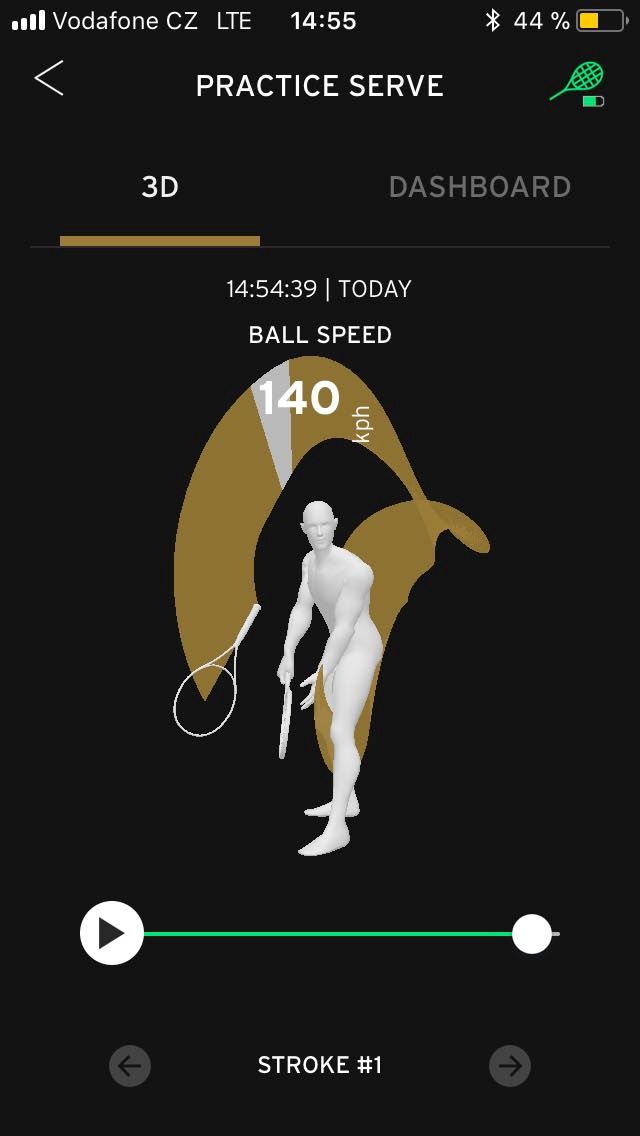This screenshot has width=640, height=1136.
Task: Play the serve animation
Action: click(x=111, y=933)
